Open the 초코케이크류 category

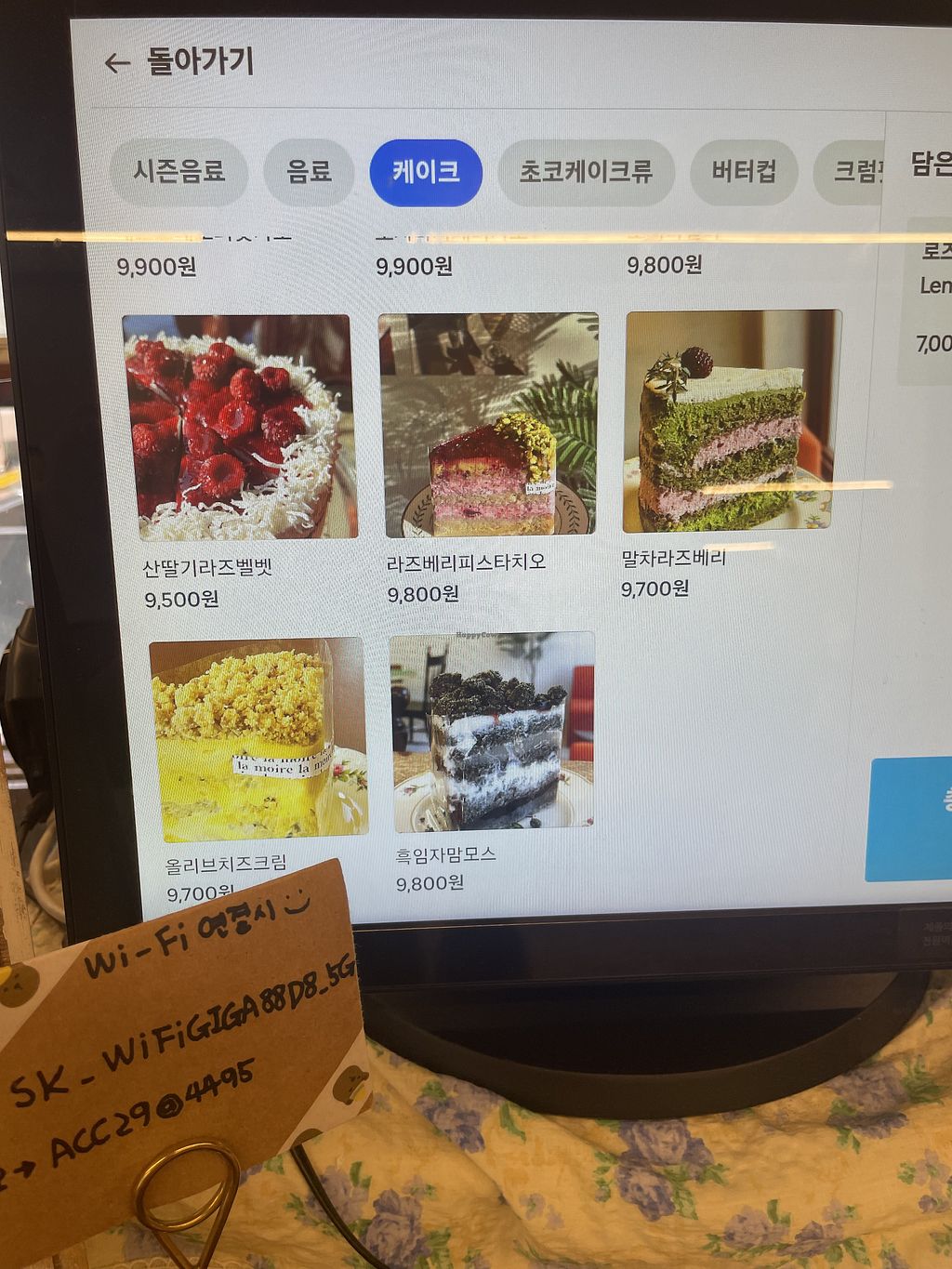[586, 173]
